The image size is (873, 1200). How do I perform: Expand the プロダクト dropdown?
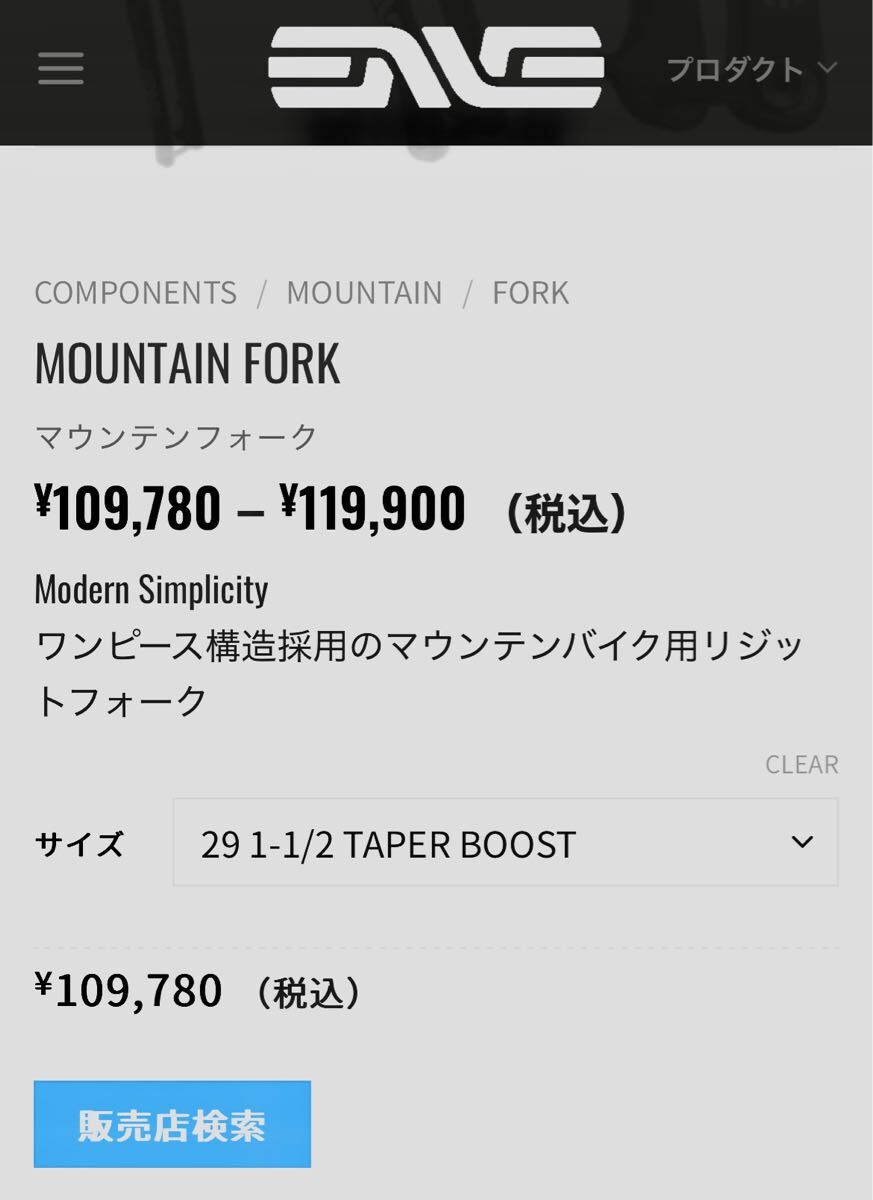[x=751, y=69]
